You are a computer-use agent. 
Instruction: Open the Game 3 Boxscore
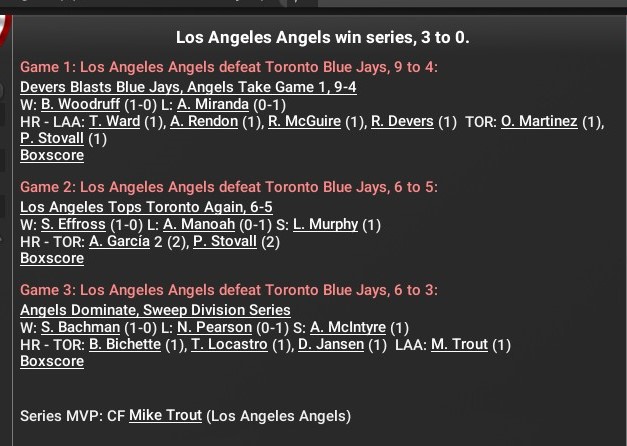(52, 361)
